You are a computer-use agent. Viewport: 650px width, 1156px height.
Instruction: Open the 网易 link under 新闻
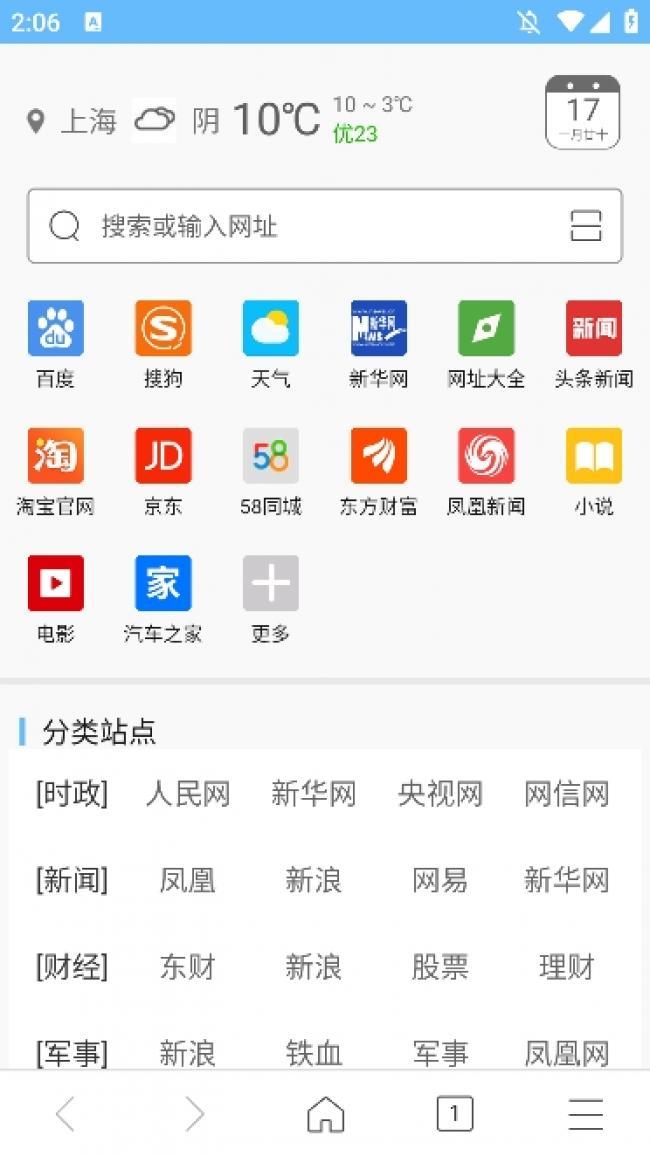click(x=440, y=881)
